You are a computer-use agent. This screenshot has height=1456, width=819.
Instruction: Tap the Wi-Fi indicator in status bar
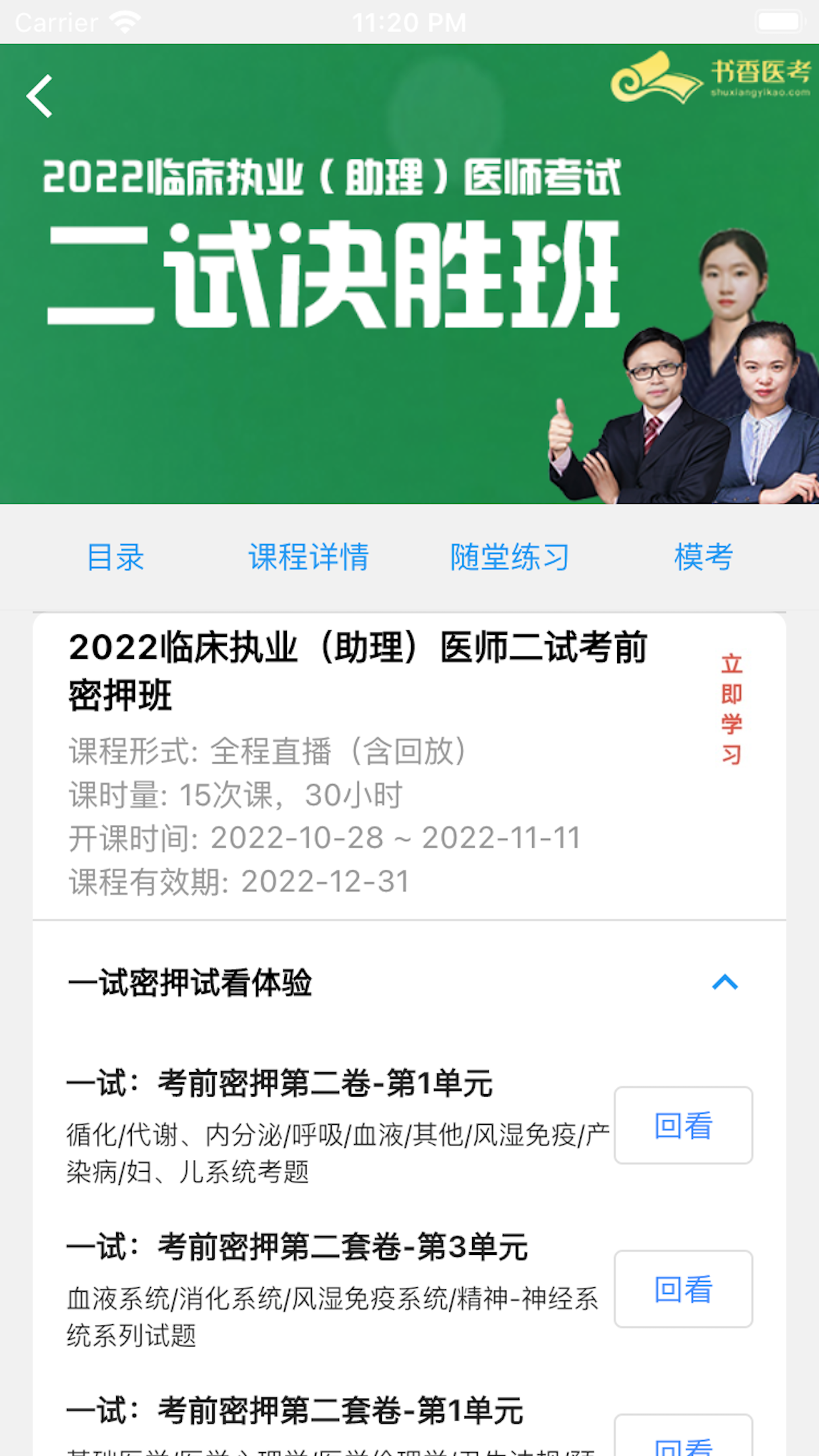click(x=122, y=21)
